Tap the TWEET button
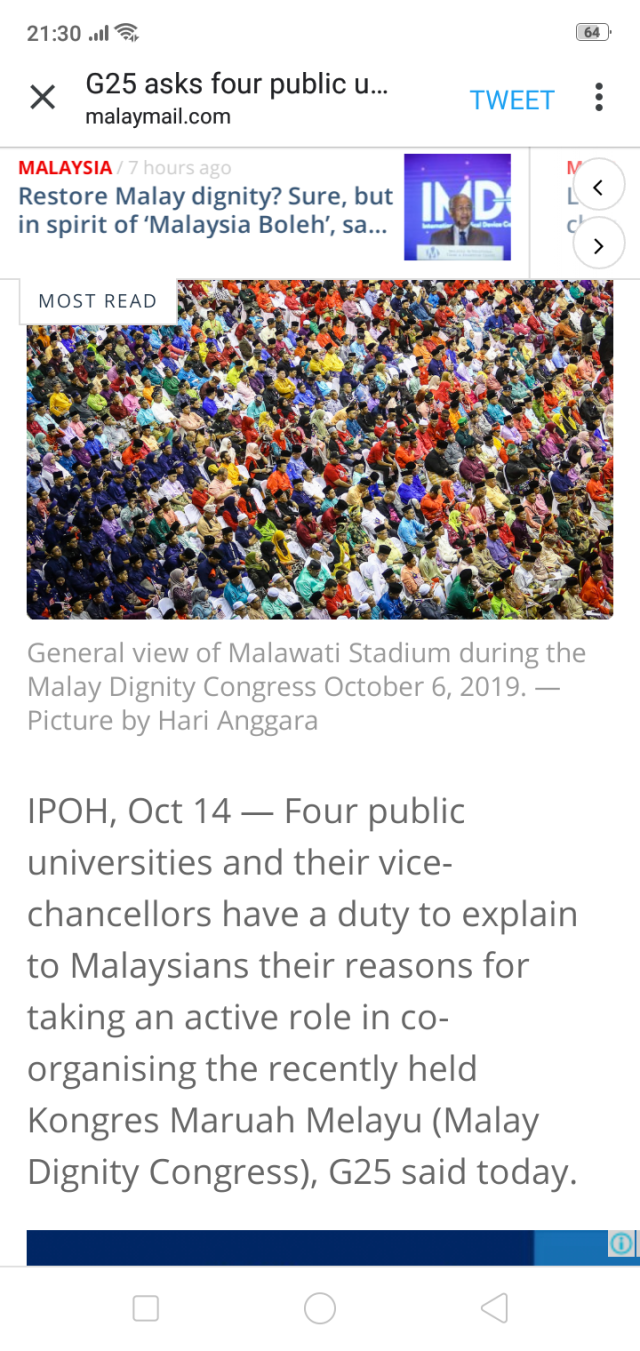This screenshot has height=1351, width=640. coord(511,100)
